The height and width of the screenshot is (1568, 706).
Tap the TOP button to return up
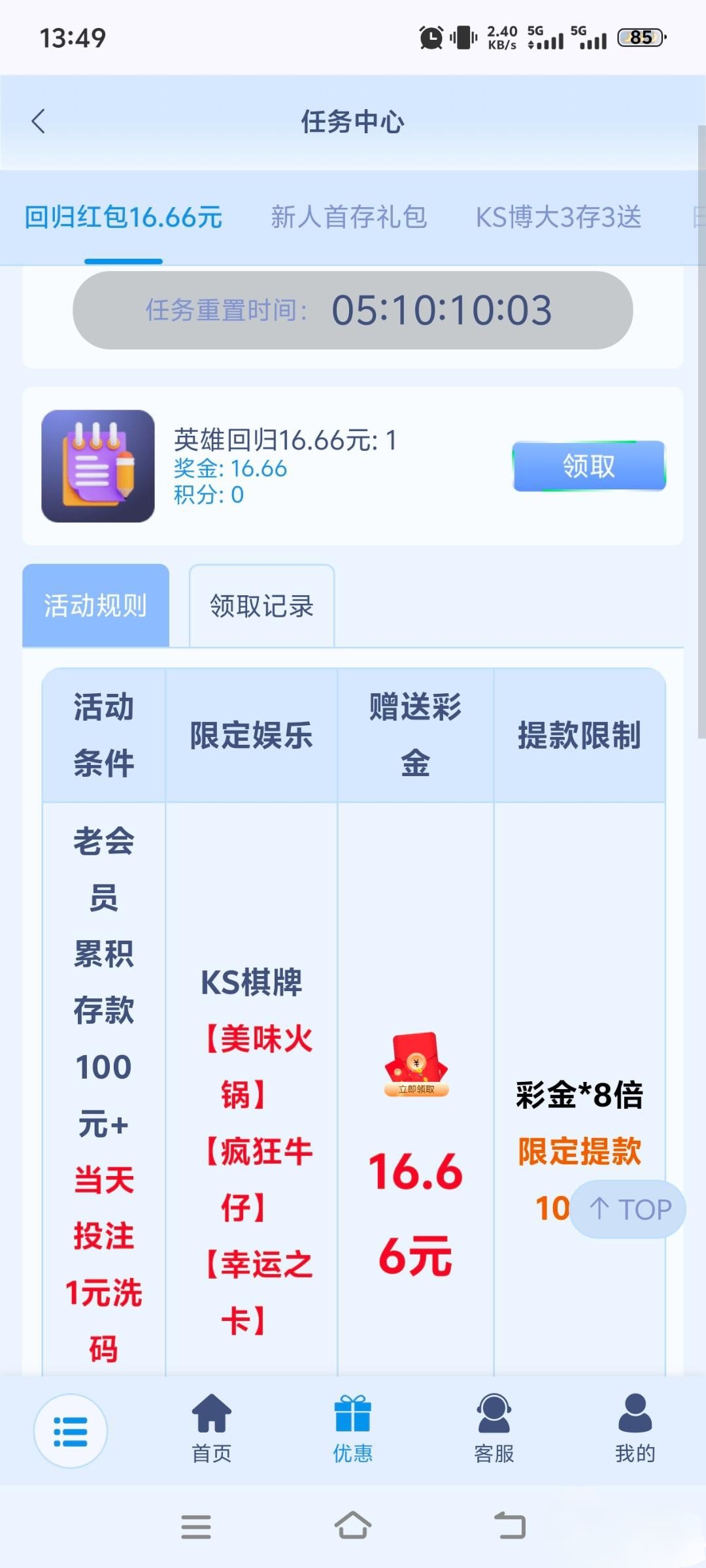[628, 1209]
